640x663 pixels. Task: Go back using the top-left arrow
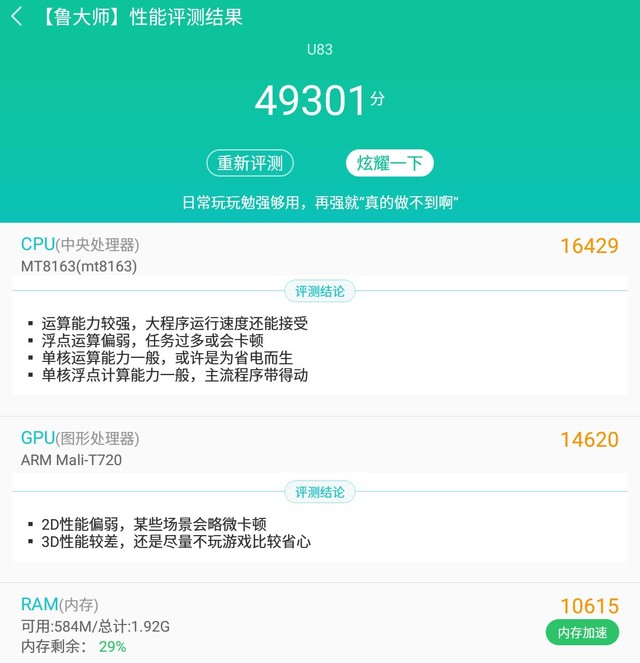click(17, 18)
